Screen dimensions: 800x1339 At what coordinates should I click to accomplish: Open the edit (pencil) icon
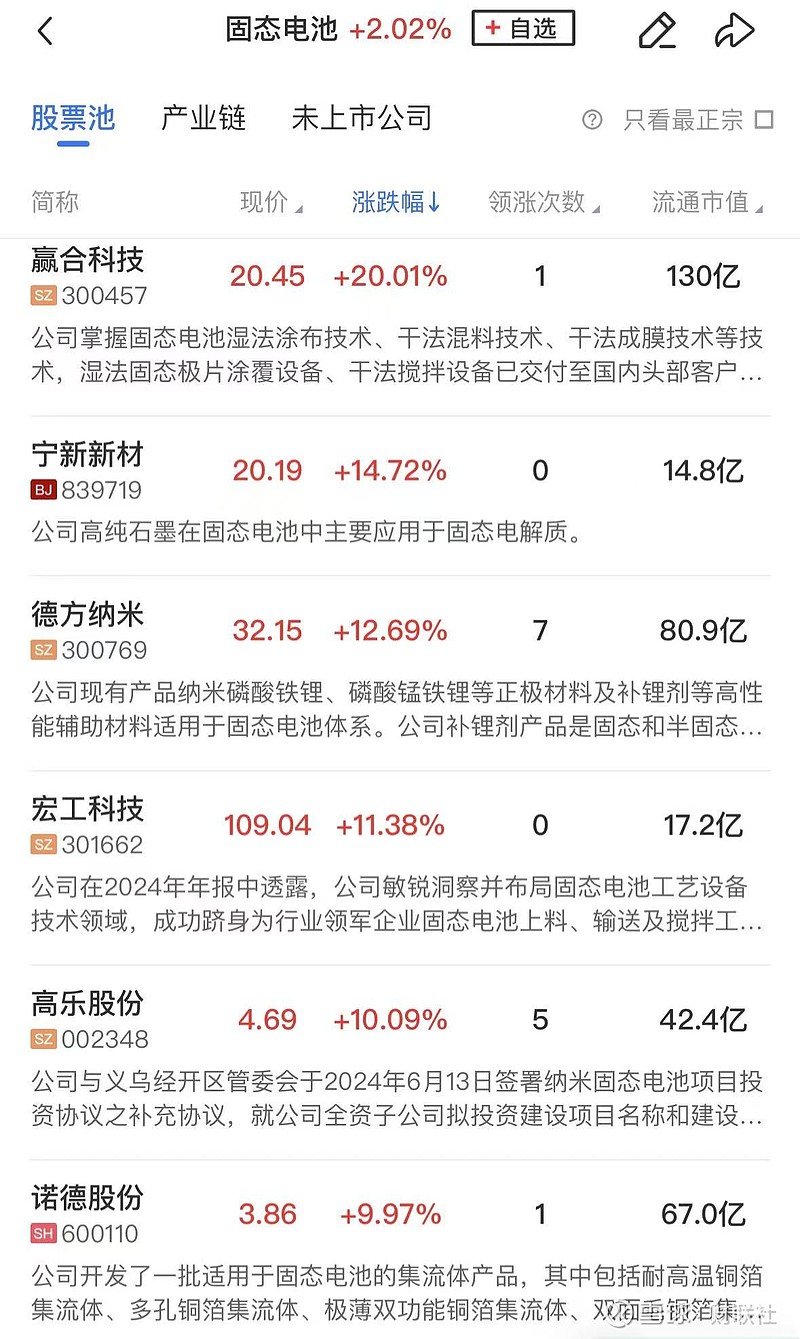pyautogui.click(x=657, y=30)
